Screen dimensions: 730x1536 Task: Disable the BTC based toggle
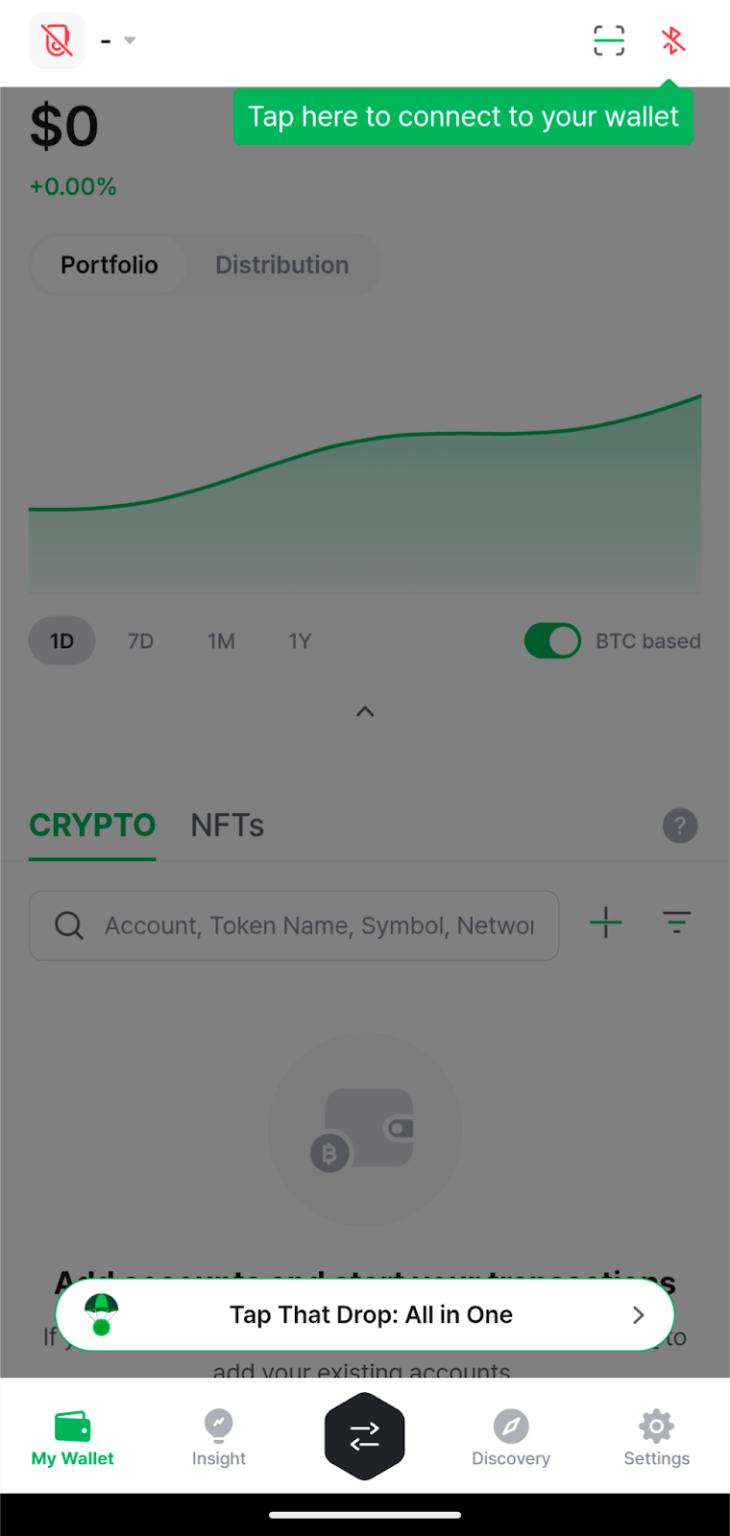pos(552,641)
